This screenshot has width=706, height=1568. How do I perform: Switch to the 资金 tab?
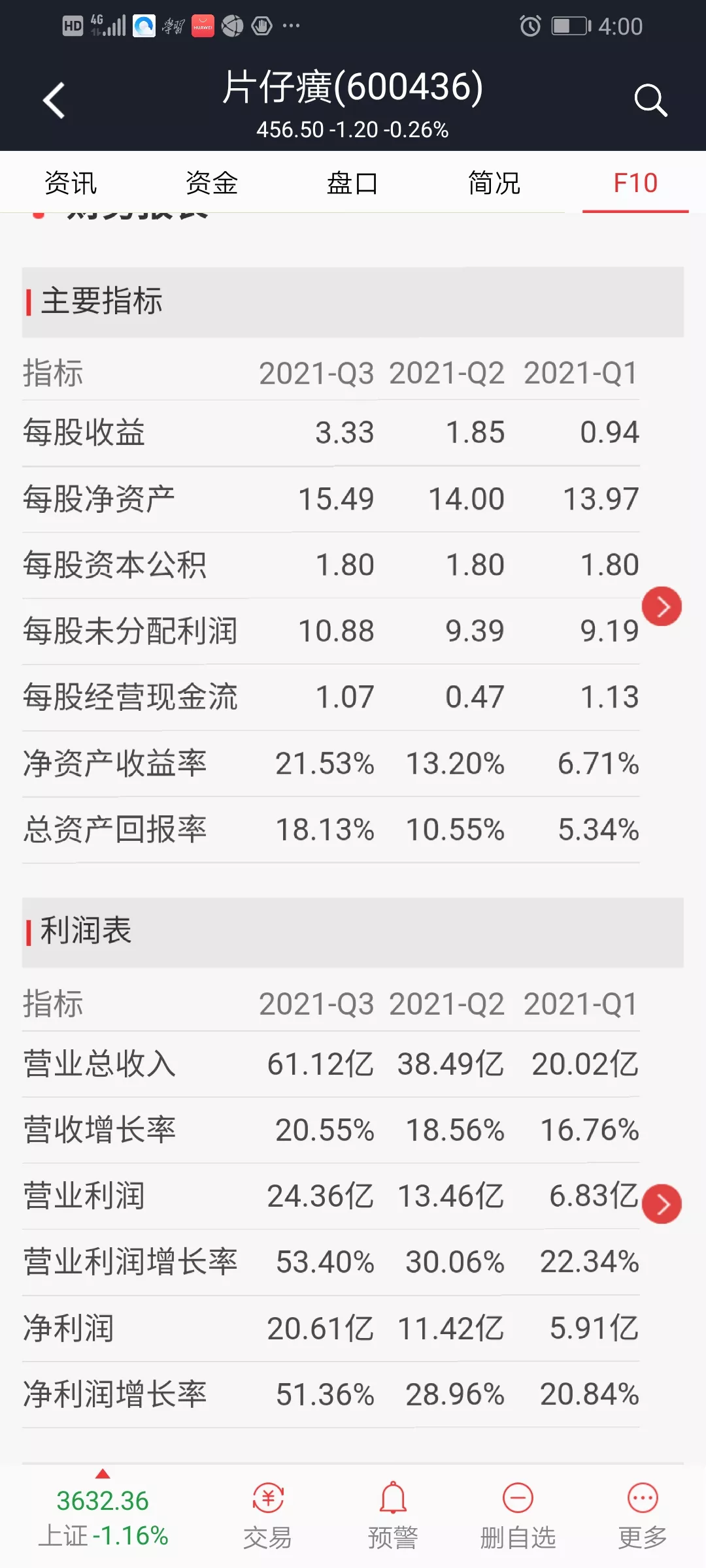click(211, 183)
